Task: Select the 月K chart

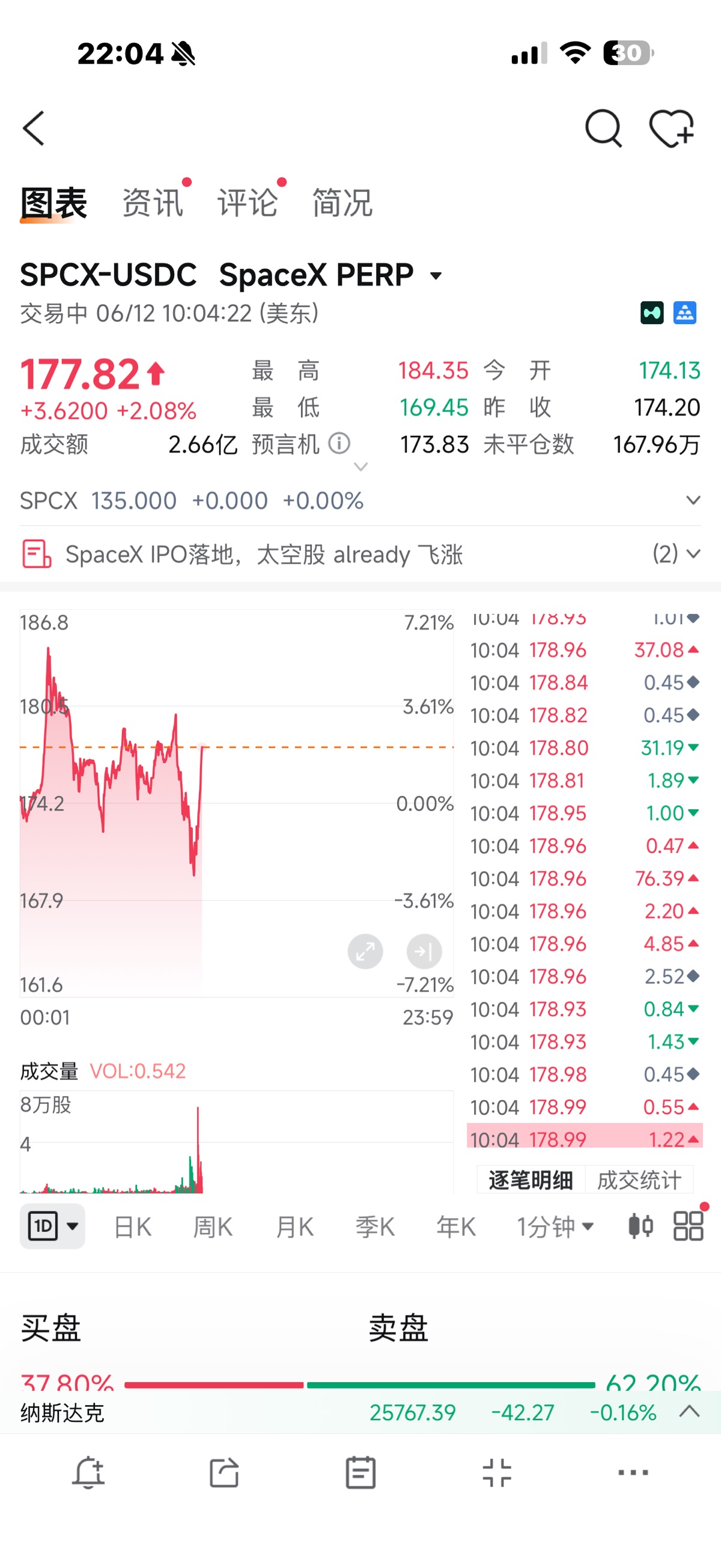Action: [294, 1227]
